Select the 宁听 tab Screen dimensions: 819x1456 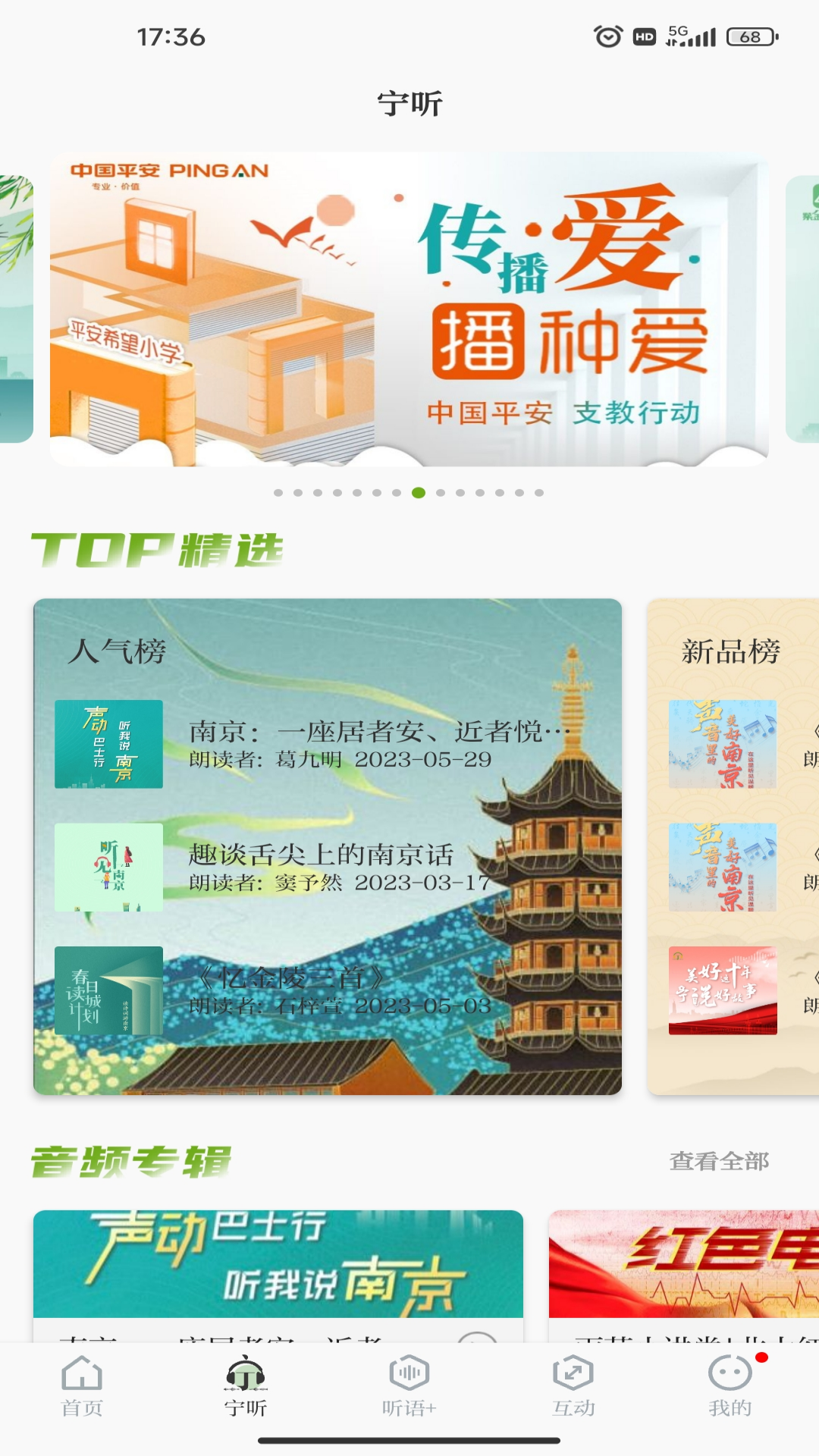tap(245, 1386)
